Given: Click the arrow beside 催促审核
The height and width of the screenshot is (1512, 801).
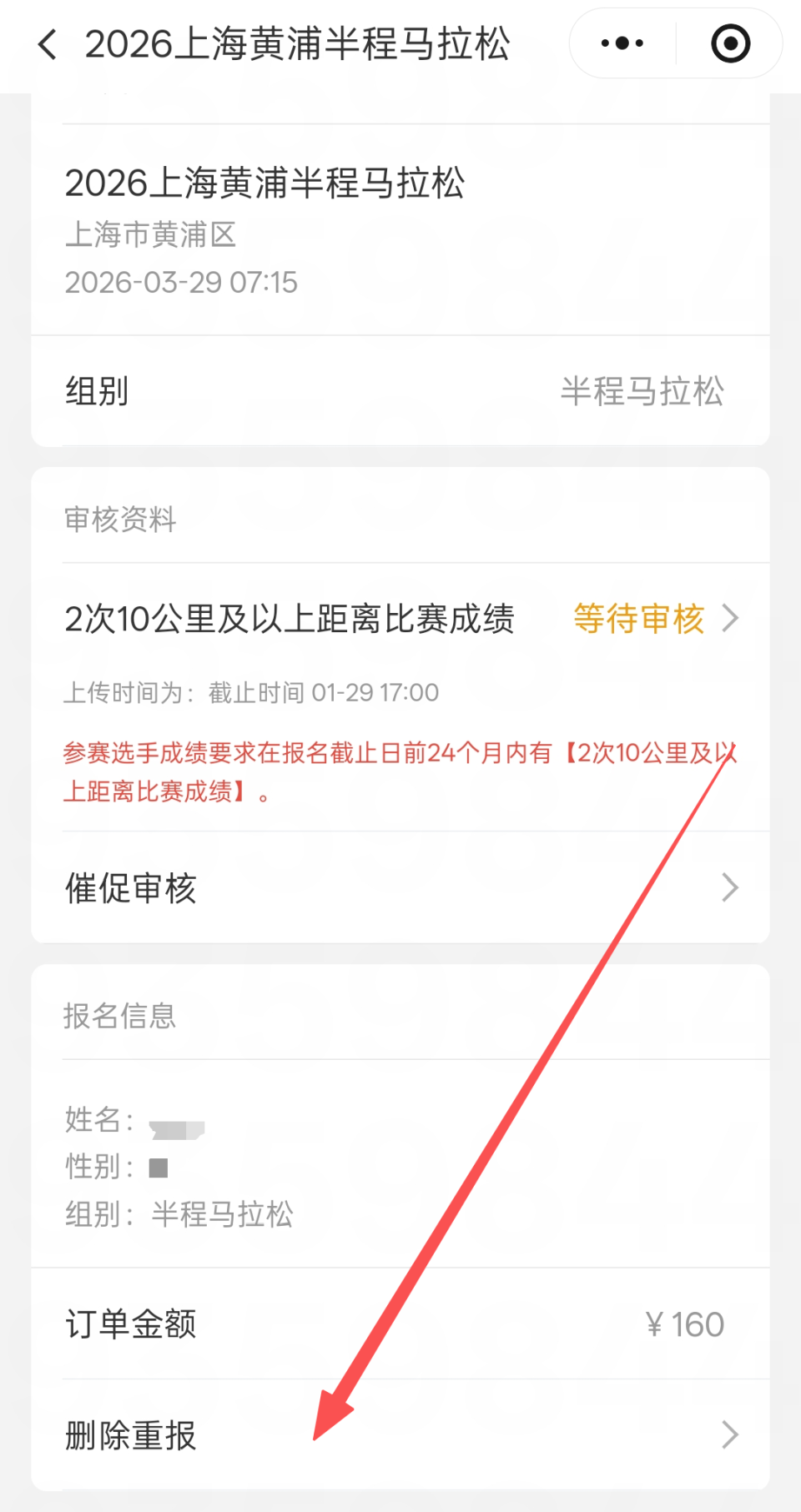Looking at the screenshot, I should [x=732, y=887].
